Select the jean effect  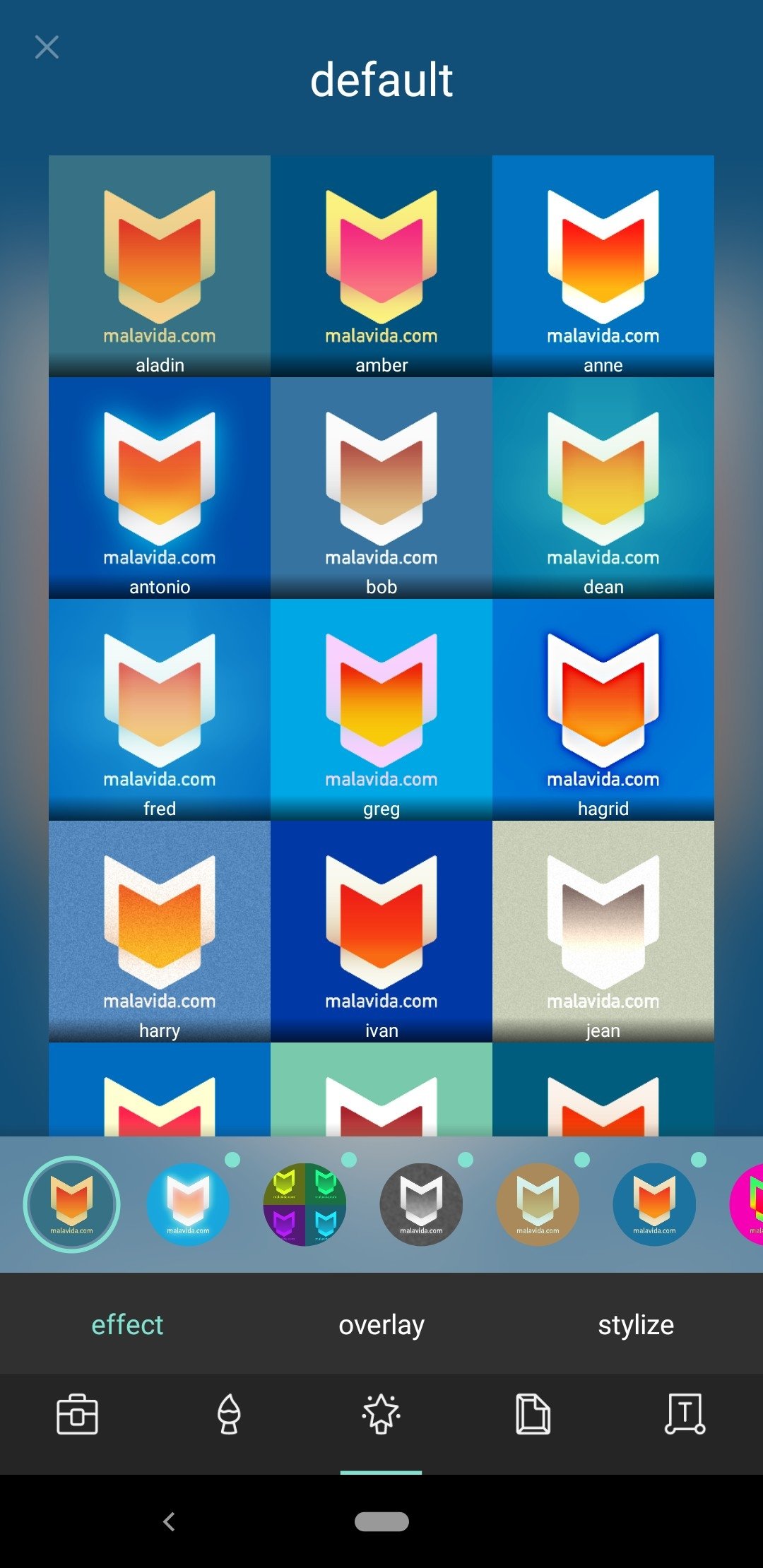tap(603, 932)
